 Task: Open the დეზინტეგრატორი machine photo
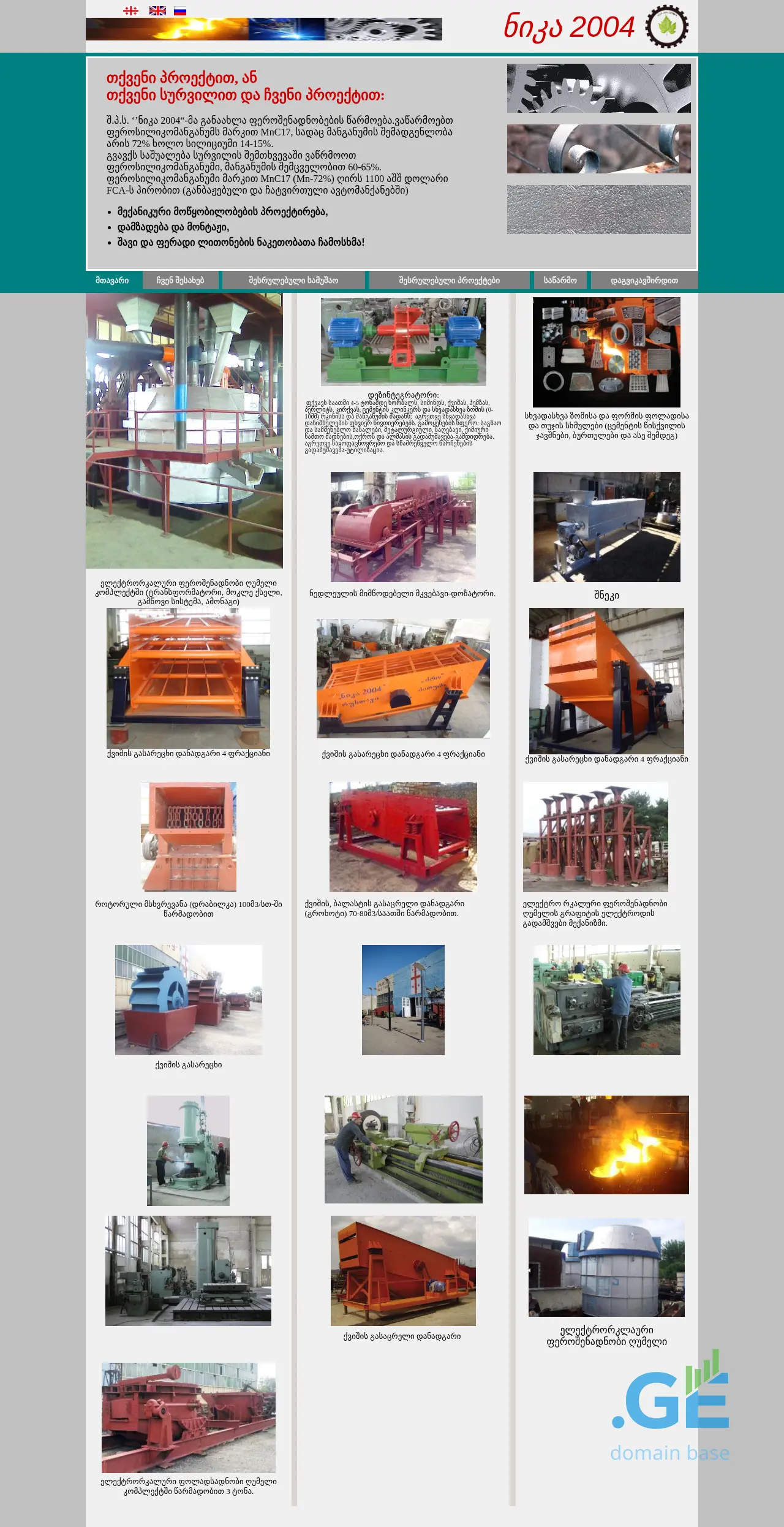[x=403, y=341]
